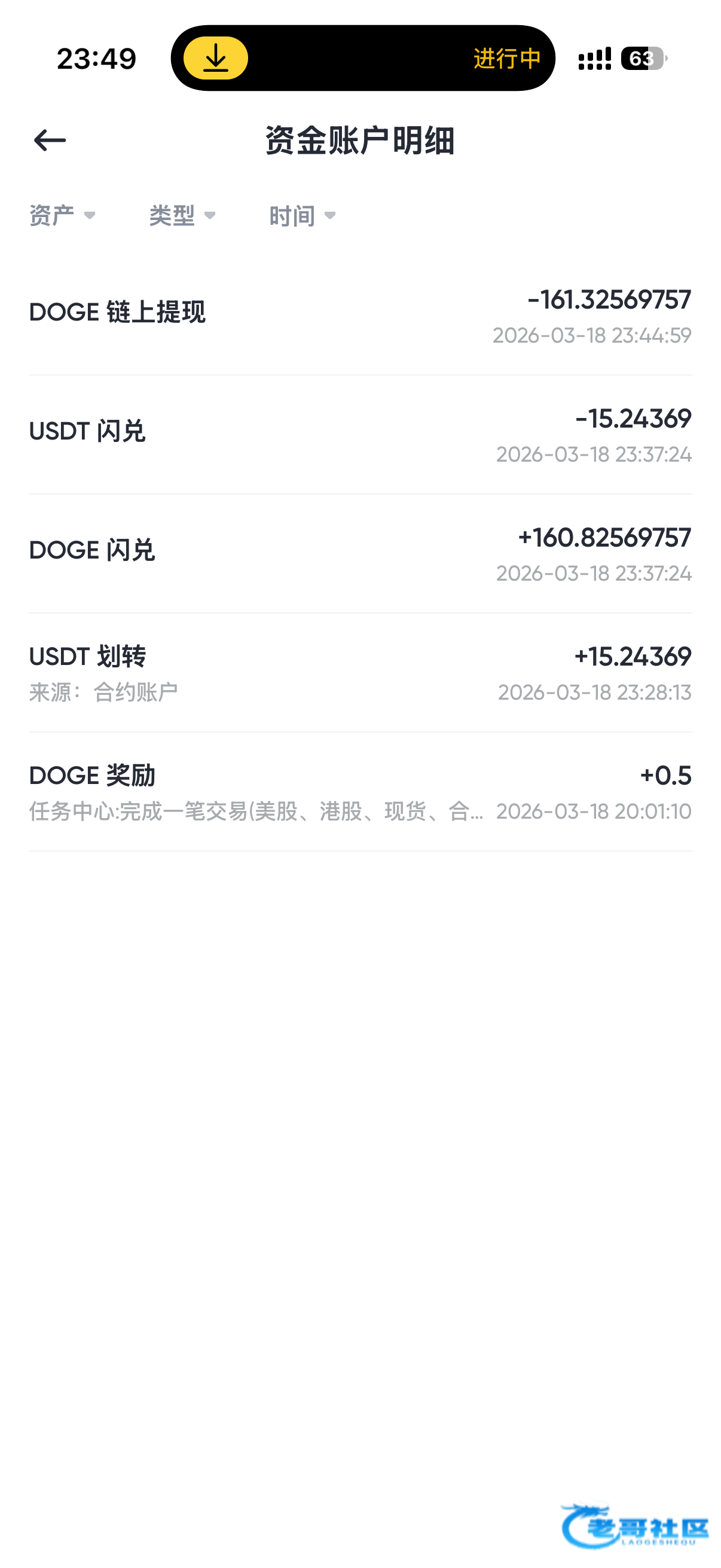Tap the 进行中 download activity pill
This screenshot has height=1568, width=721.
pyautogui.click(x=363, y=59)
